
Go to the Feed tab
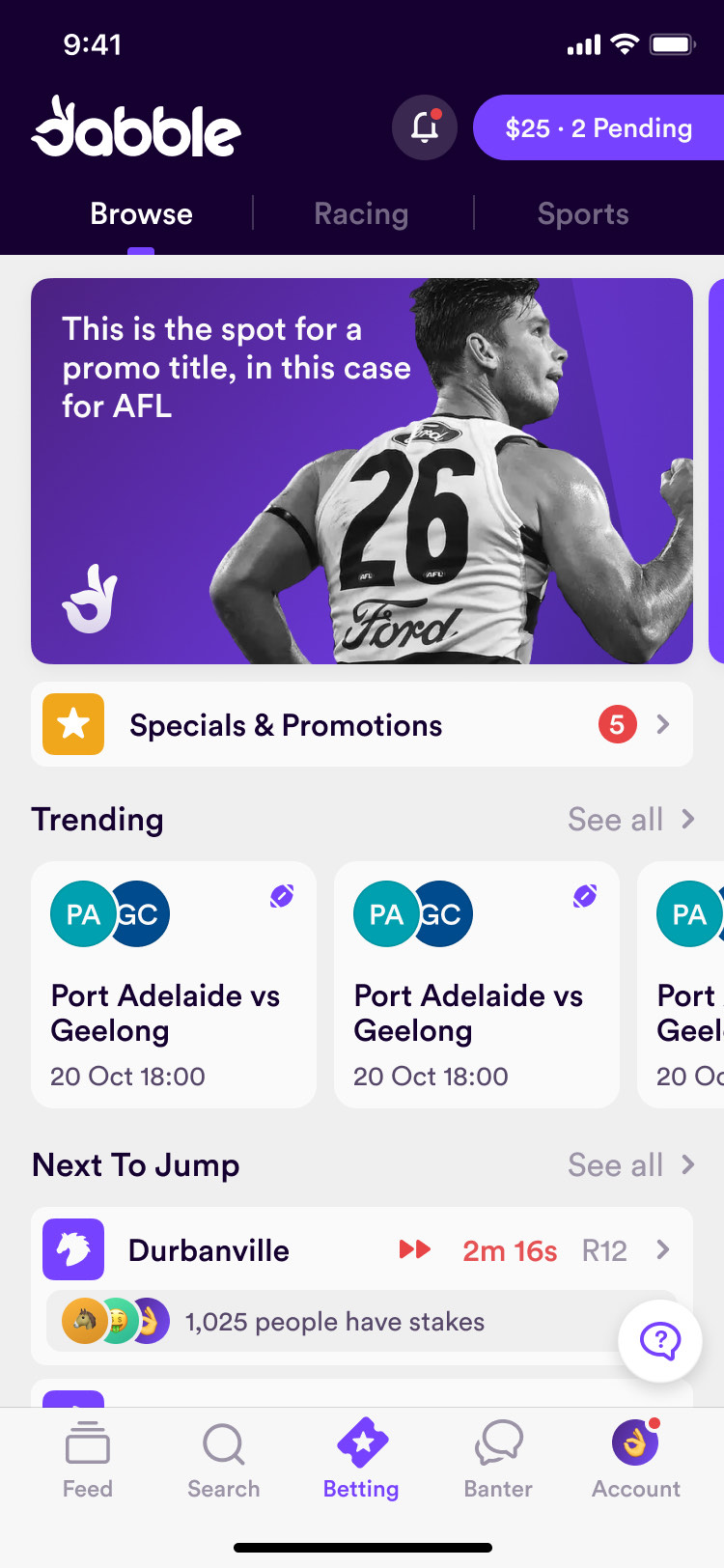pos(88,1460)
